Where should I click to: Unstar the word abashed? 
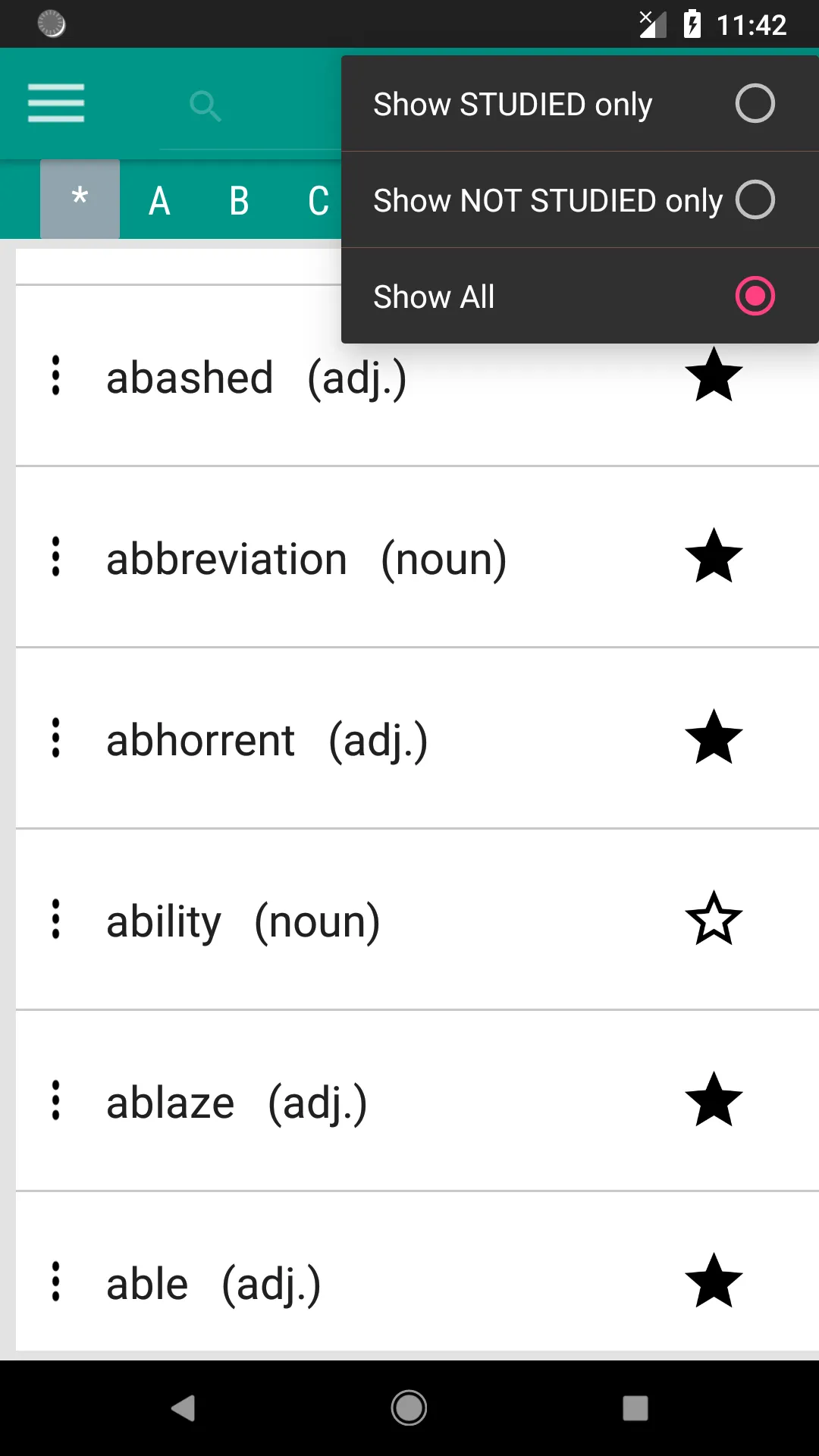(714, 377)
